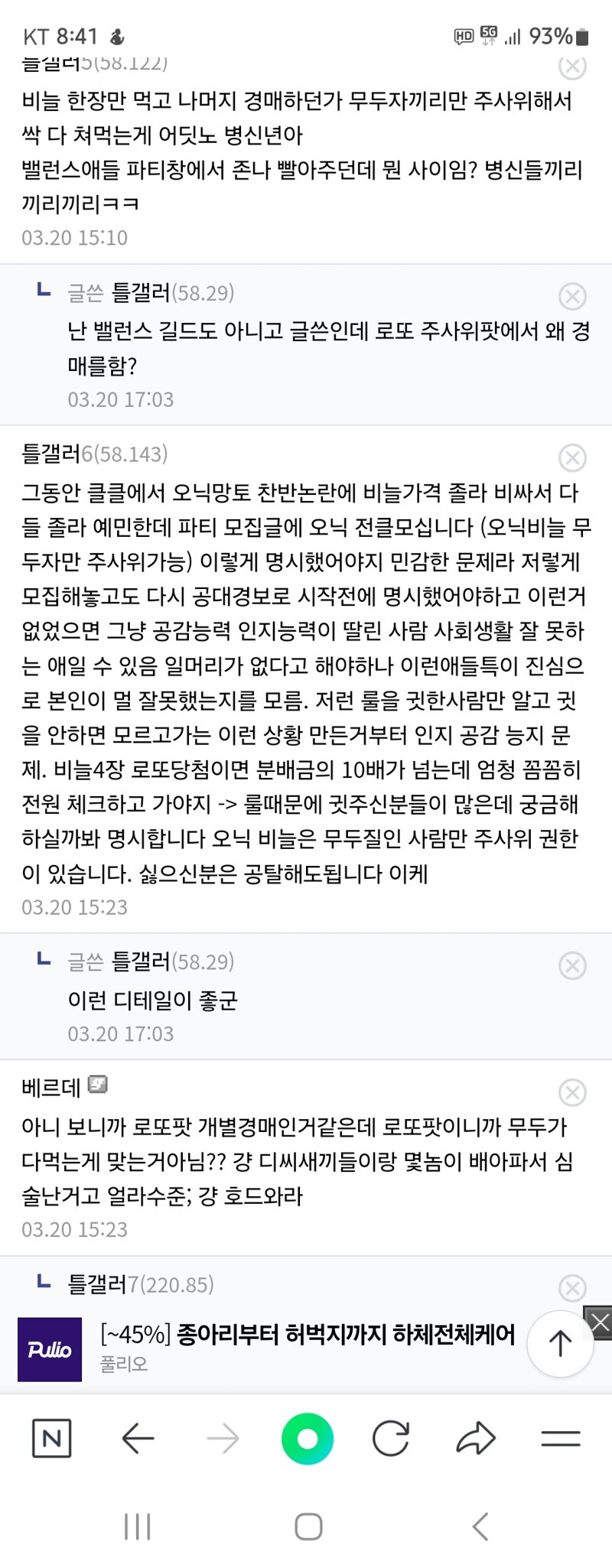Jump to top with the up arrow button
Screen dimensions: 612x1568
(x=560, y=1344)
